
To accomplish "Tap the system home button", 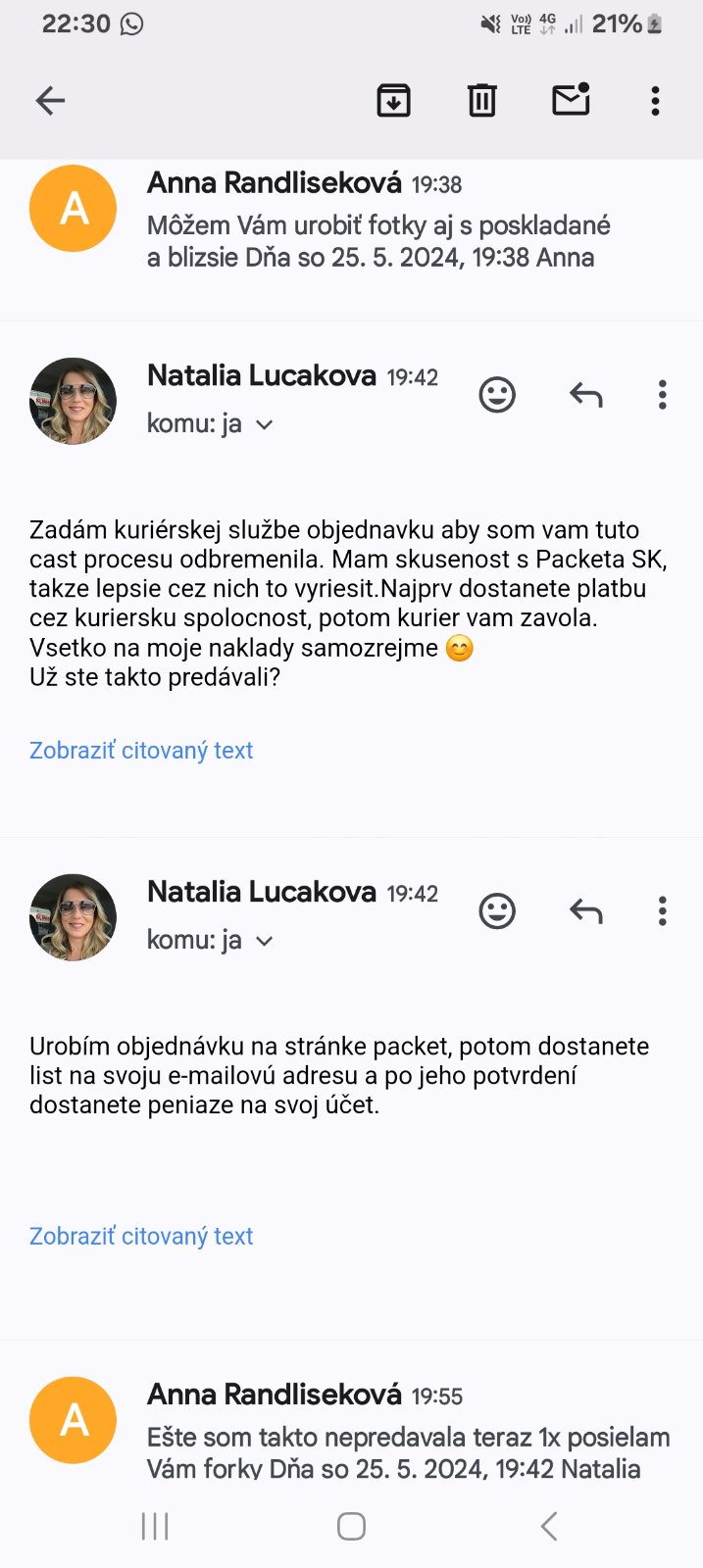I will point(351,1526).
